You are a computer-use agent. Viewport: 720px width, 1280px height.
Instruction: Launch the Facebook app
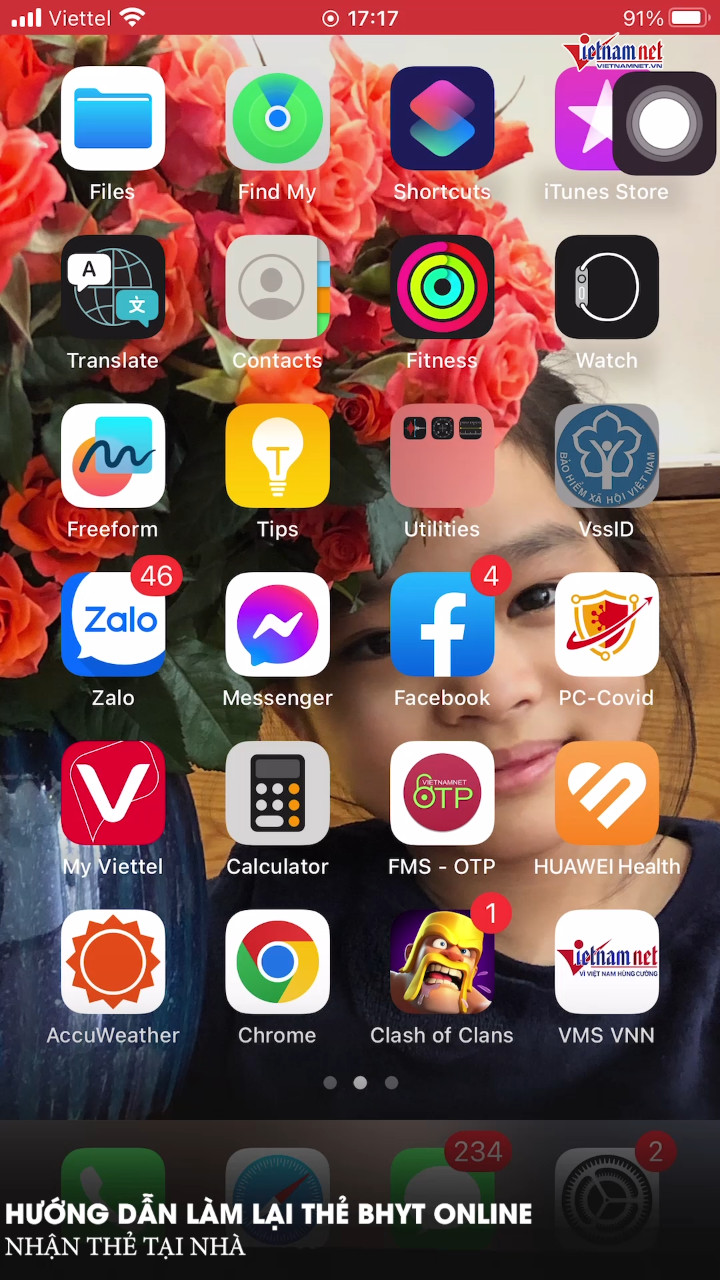[x=442, y=625]
